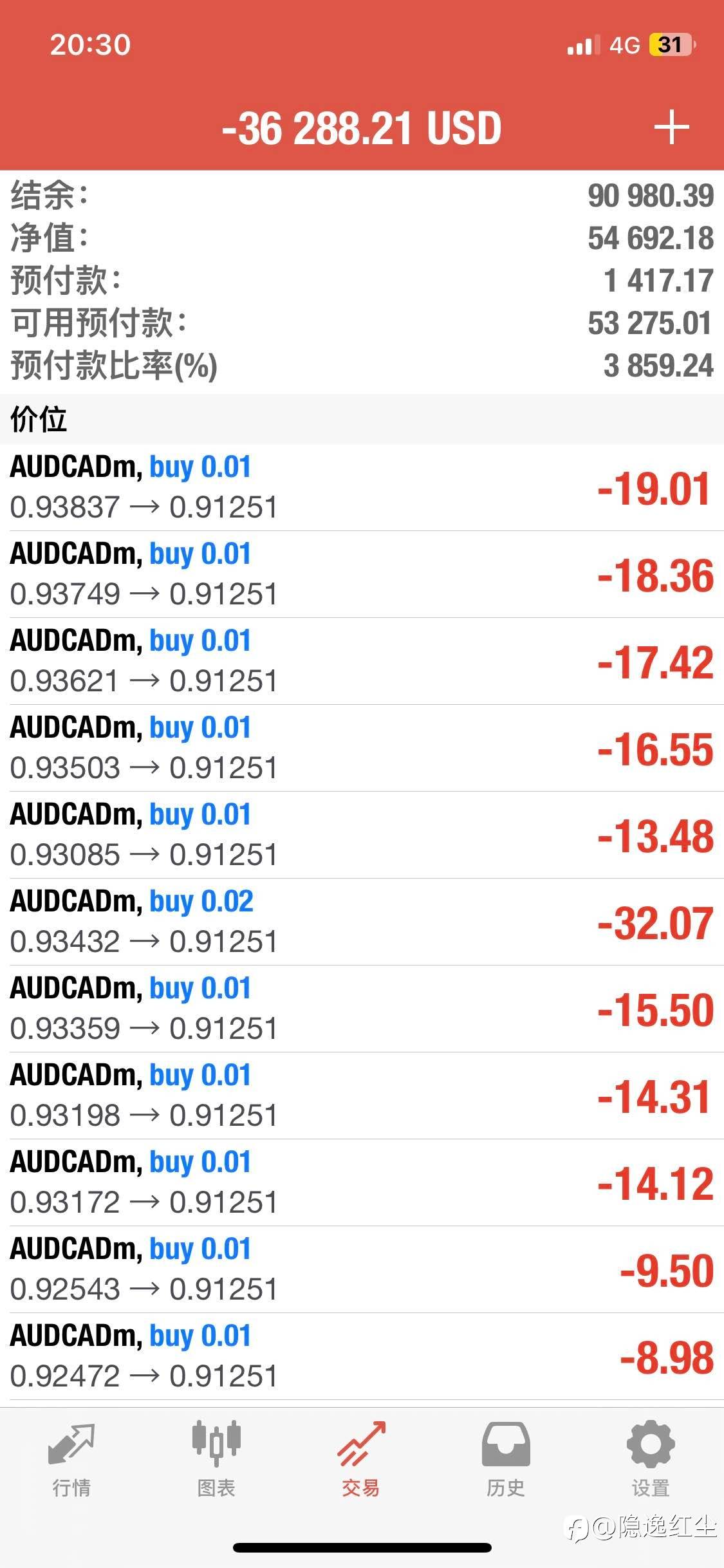This screenshot has height=1568, width=724.
Task: Open the 设置 settings tab
Action: pos(651,1459)
